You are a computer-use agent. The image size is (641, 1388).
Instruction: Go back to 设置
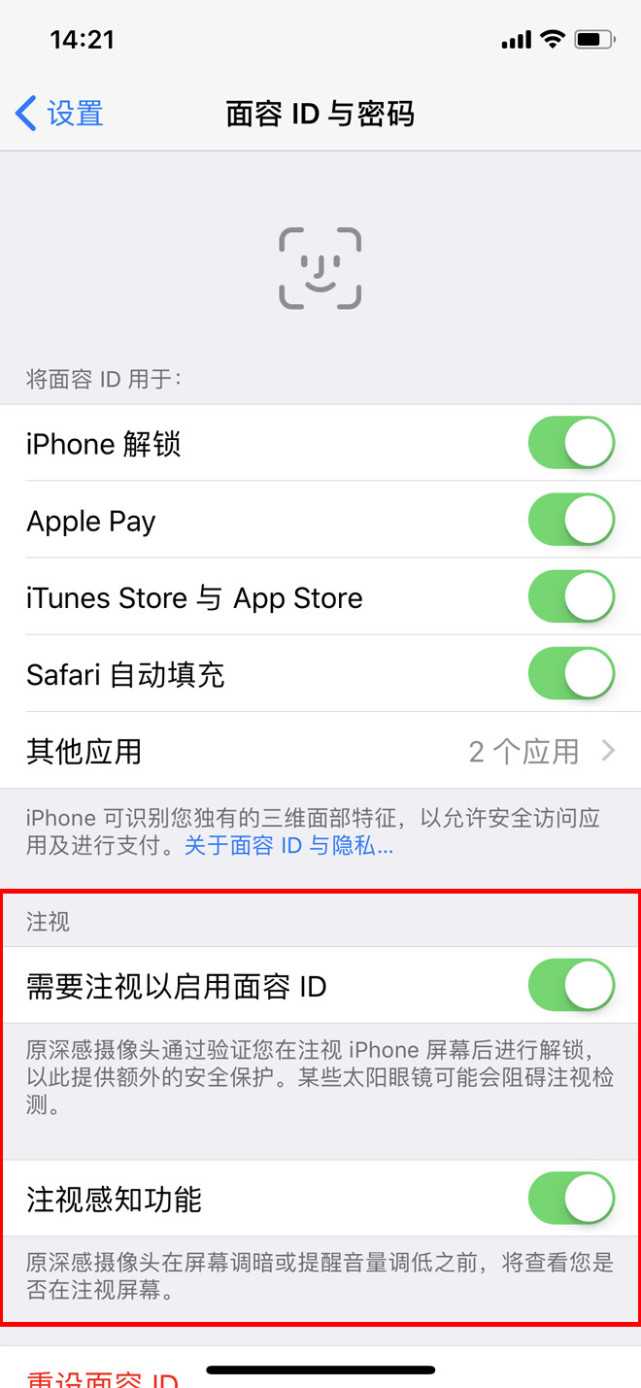[x=60, y=113]
